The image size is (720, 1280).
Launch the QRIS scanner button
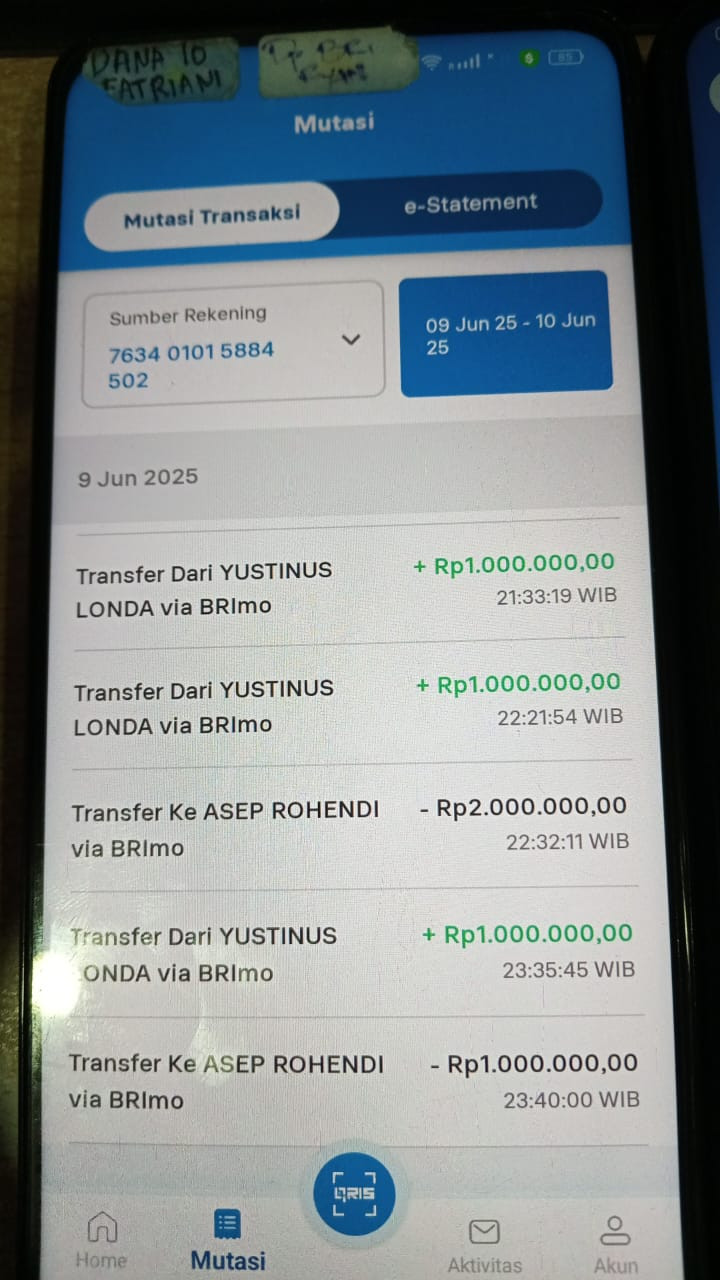click(x=354, y=1195)
